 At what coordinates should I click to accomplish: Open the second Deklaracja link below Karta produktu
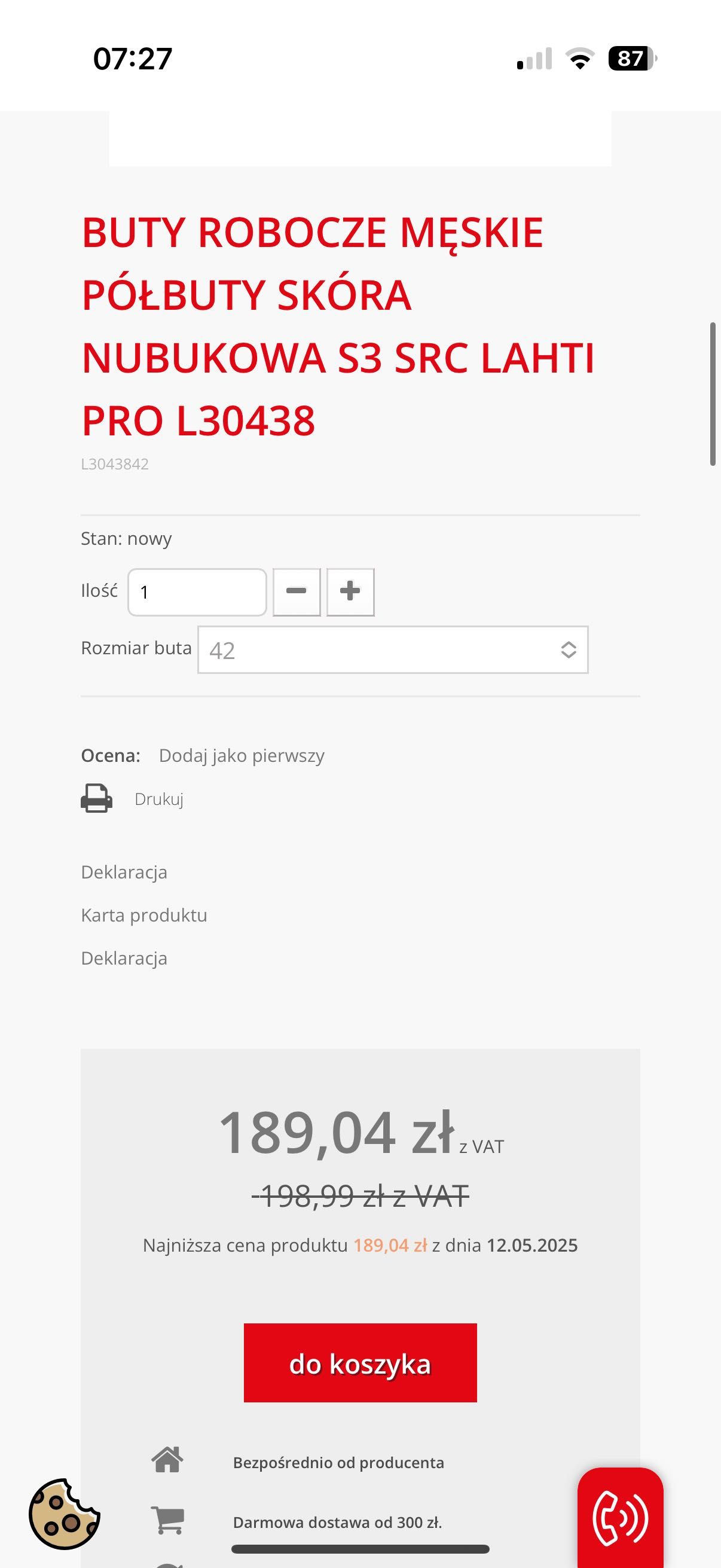[x=124, y=959]
